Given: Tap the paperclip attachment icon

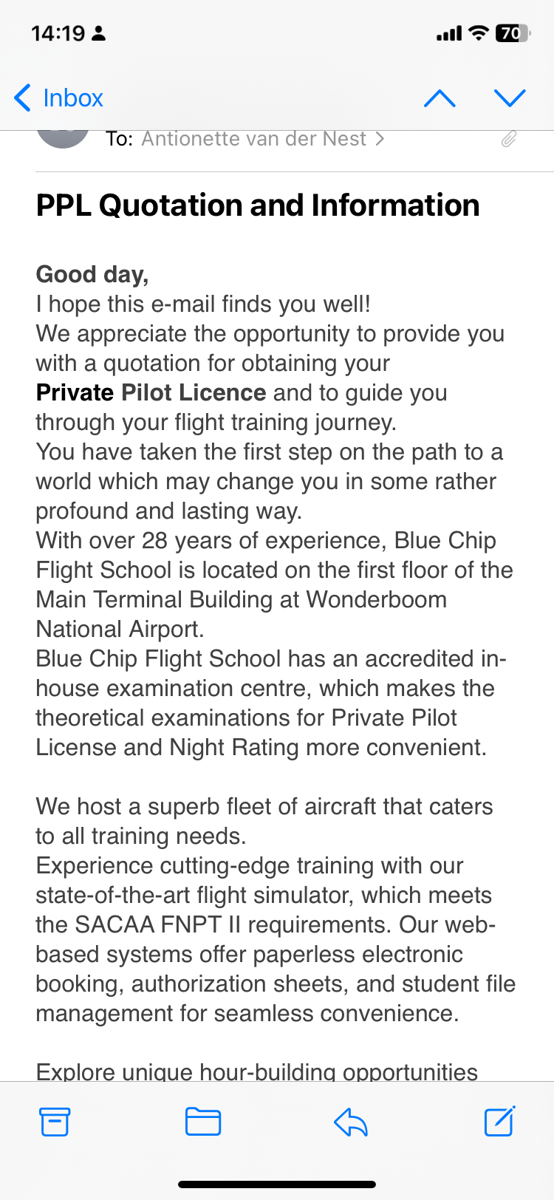Looking at the screenshot, I should coord(508,139).
